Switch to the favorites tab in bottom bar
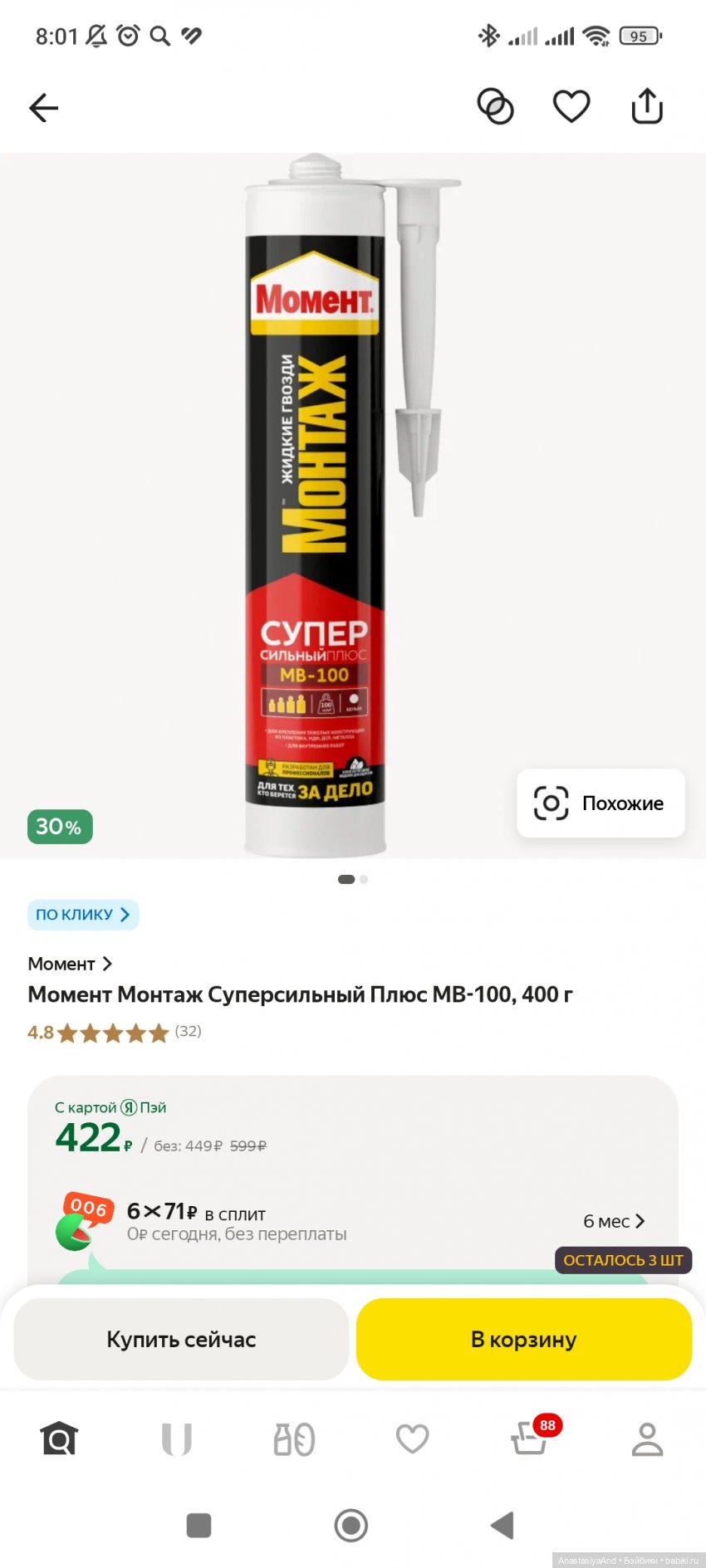This screenshot has height=1568, width=706. [x=412, y=1439]
